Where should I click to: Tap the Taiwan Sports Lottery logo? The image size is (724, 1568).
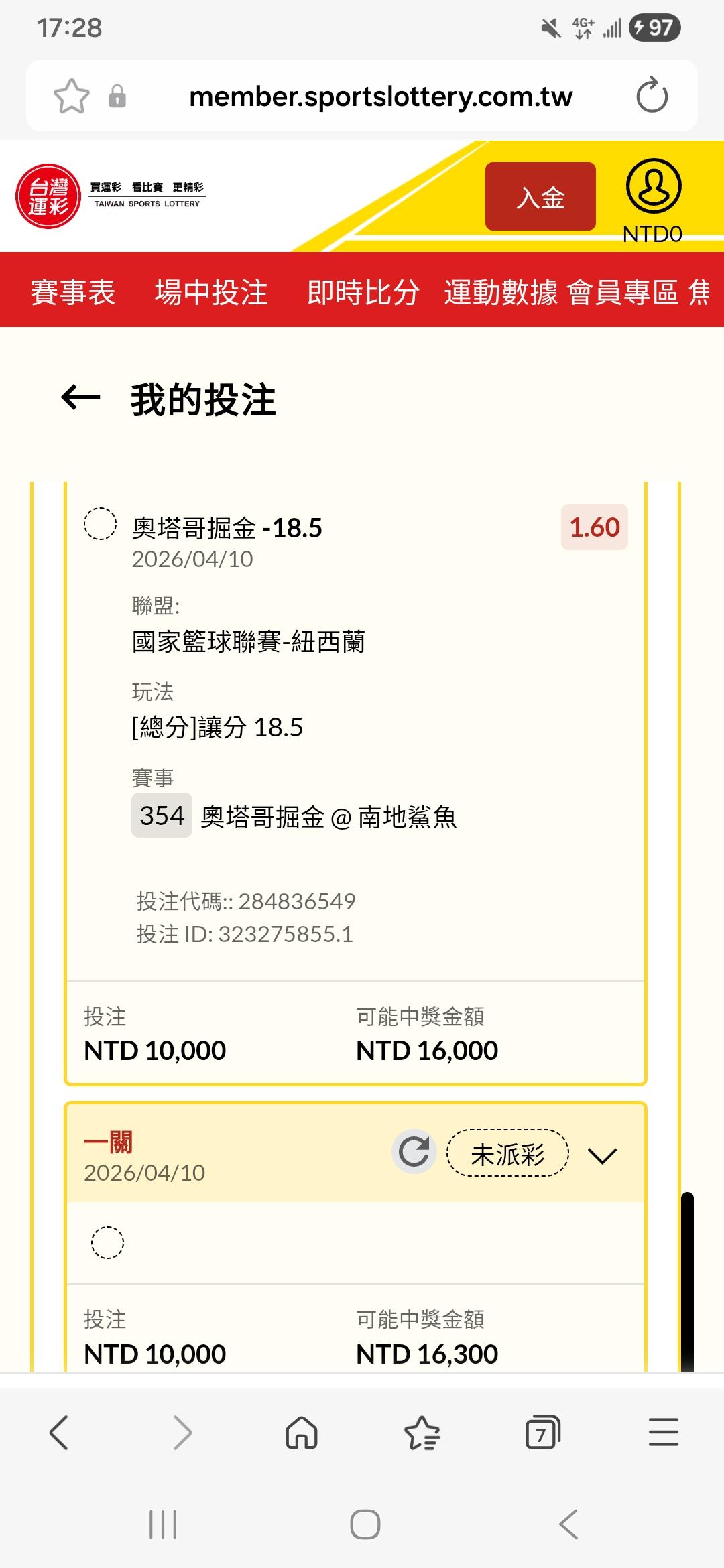[x=48, y=196]
